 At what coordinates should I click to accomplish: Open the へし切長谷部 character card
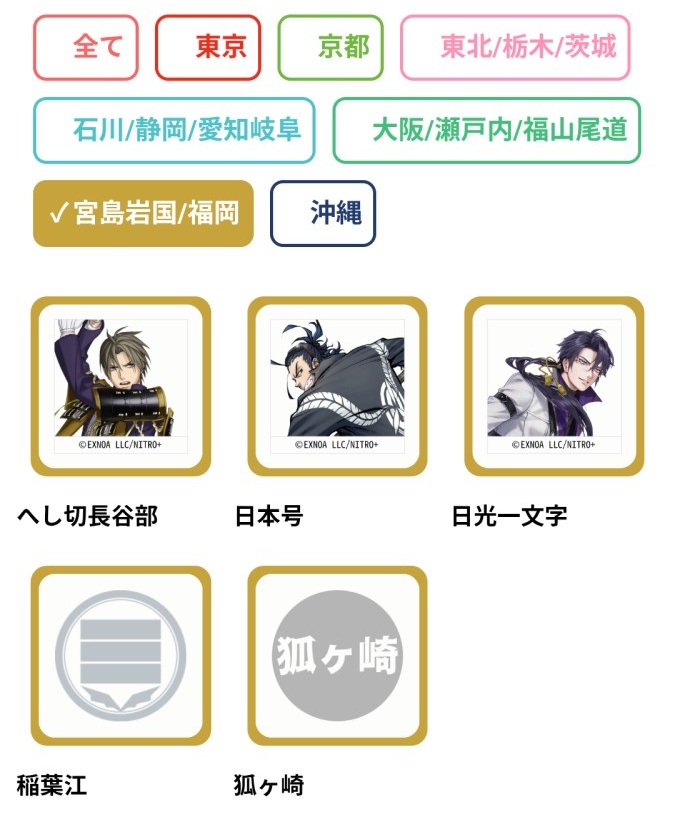[x=121, y=386]
